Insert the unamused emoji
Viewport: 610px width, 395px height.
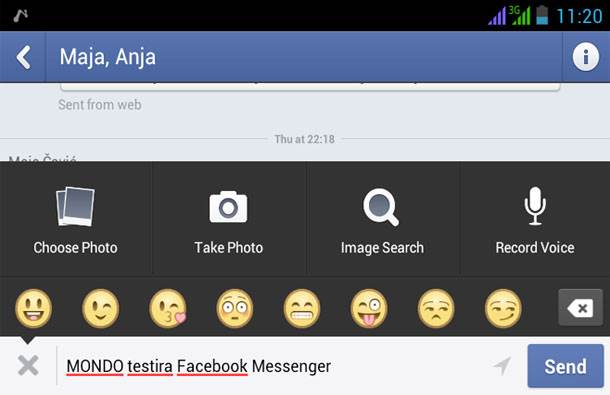[436, 309]
